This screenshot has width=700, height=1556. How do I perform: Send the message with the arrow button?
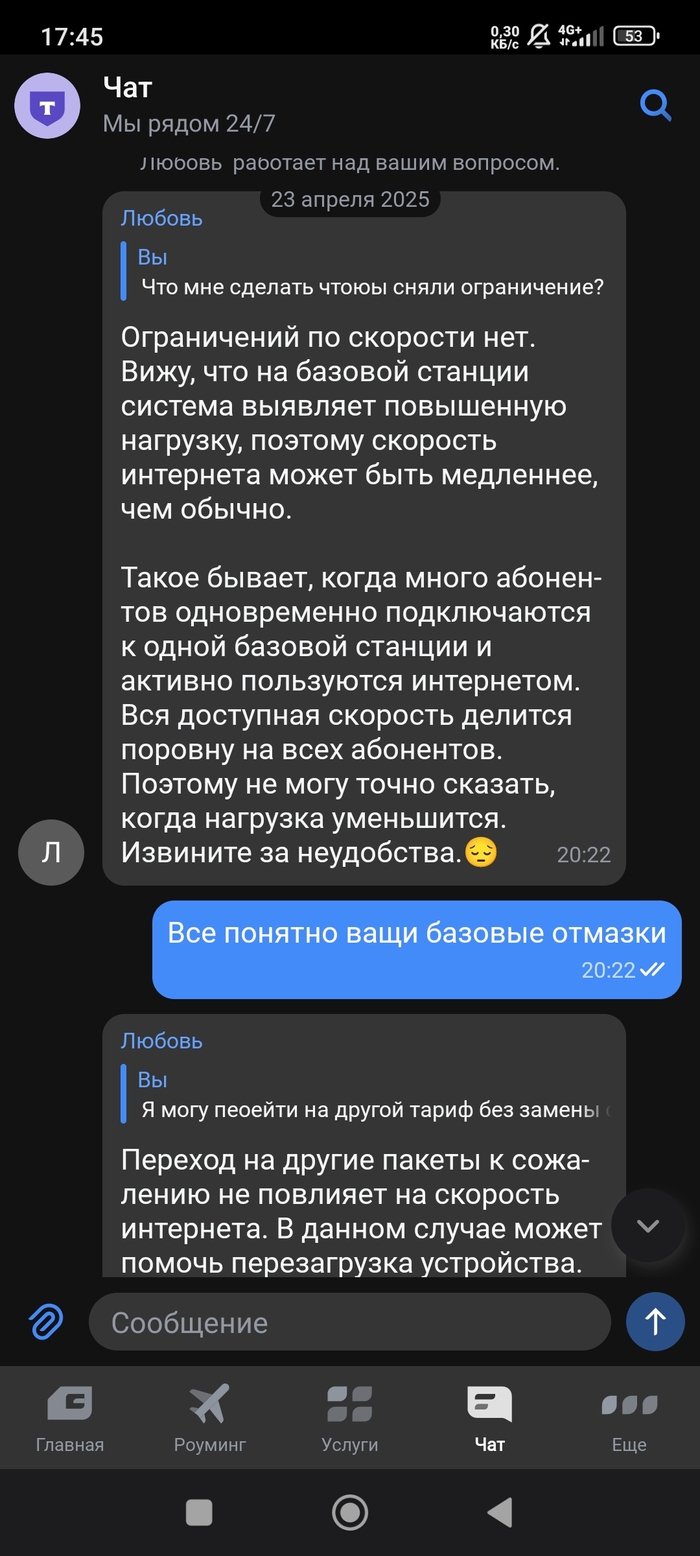(655, 1322)
